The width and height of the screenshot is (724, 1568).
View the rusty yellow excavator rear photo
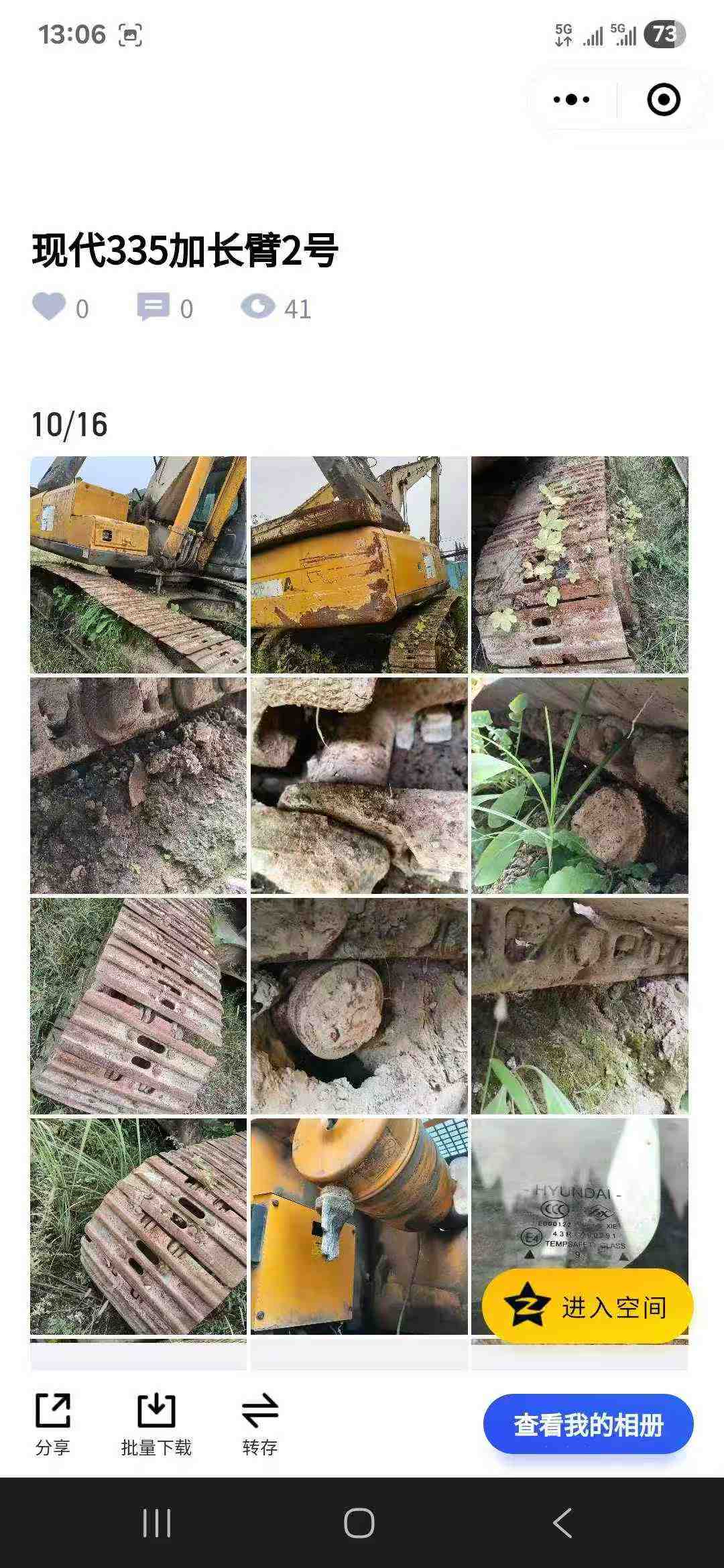tap(359, 564)
